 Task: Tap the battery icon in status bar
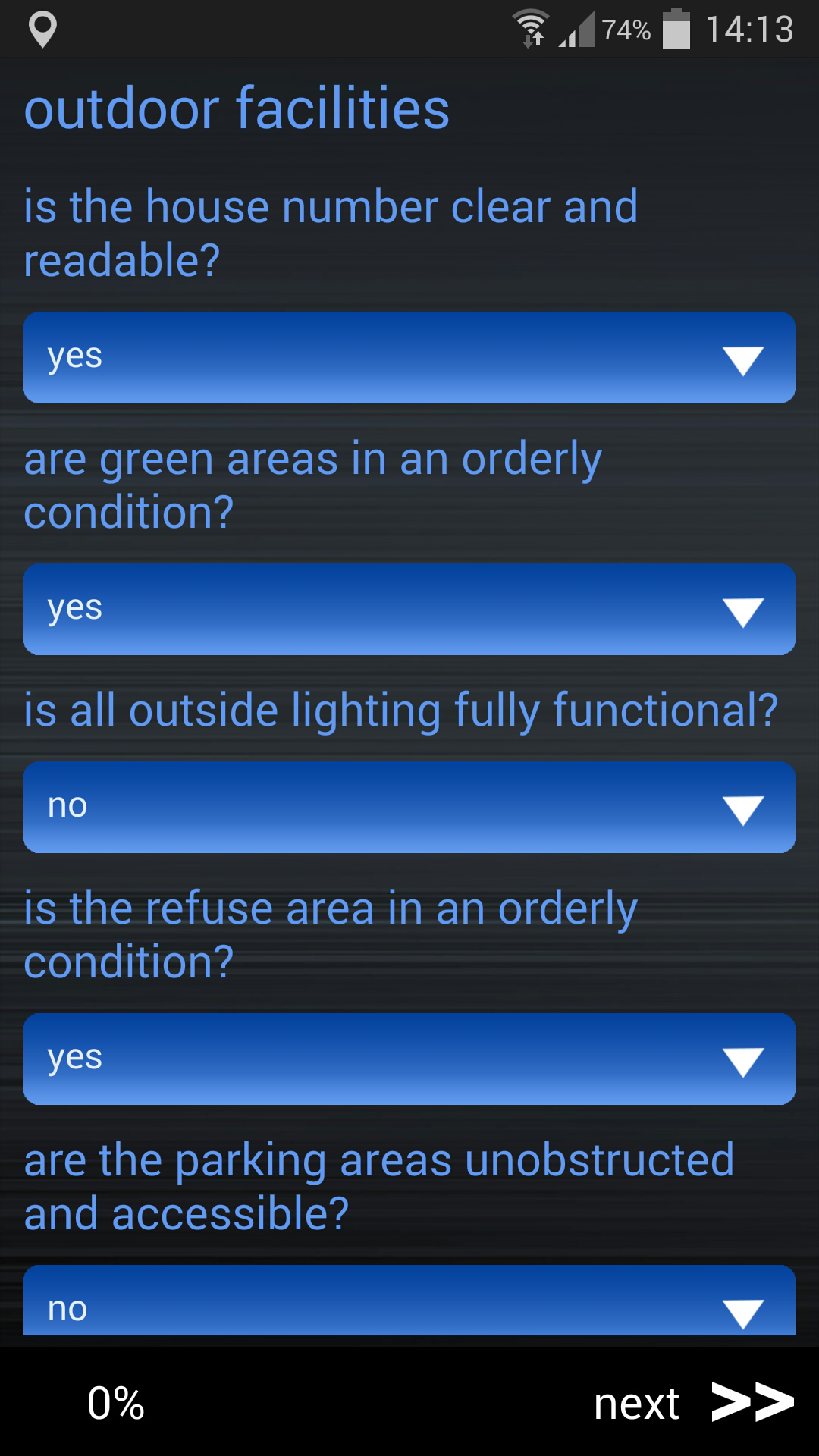pos(677,29)
